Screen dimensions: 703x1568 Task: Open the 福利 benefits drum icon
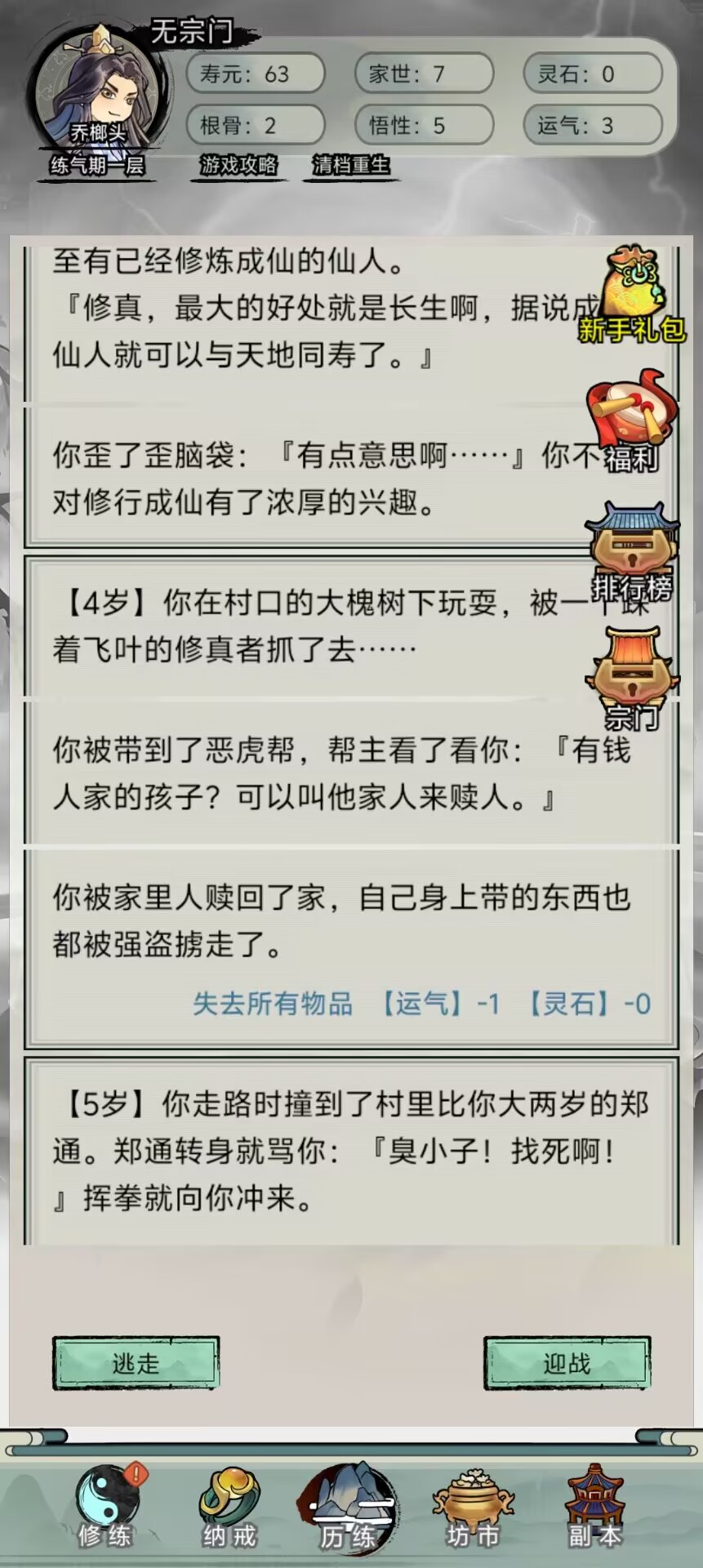(630, 420)
